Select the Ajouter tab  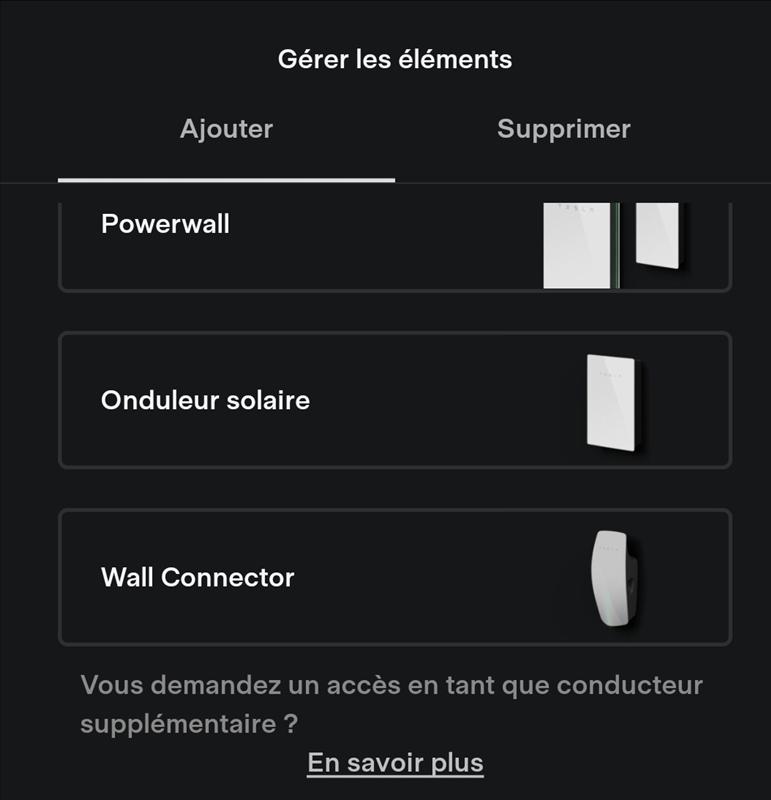[x=226, y=130]
